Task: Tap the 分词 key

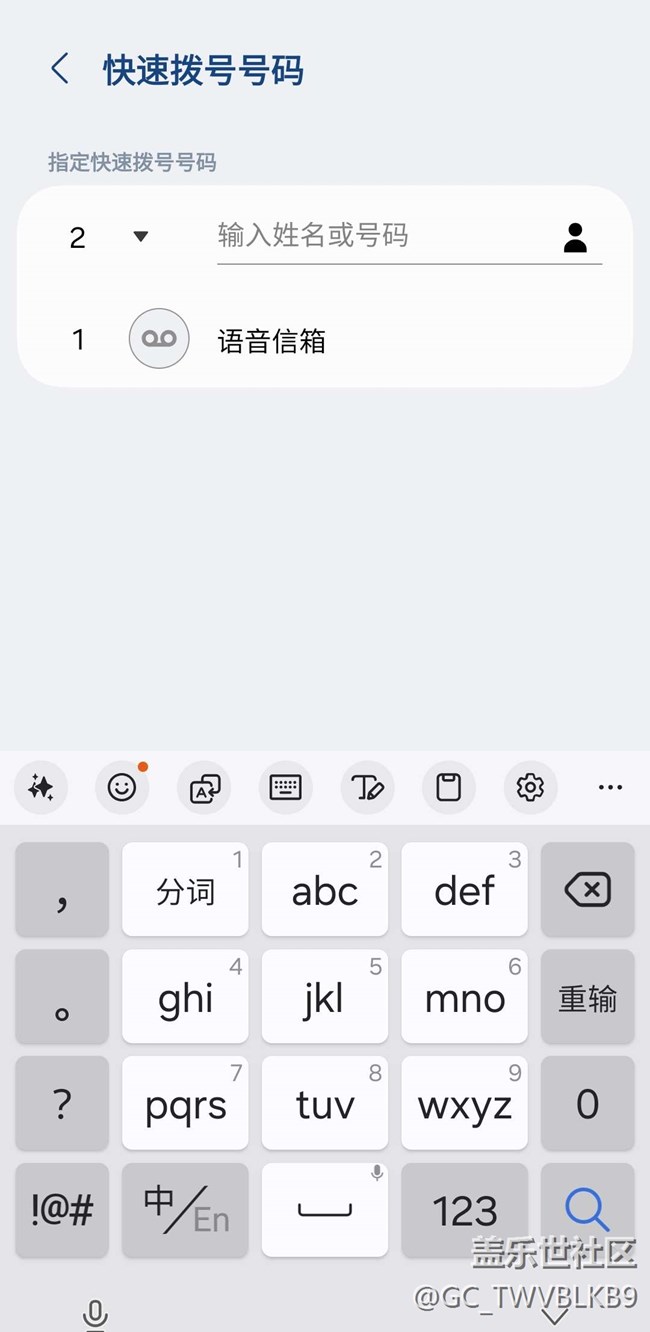Action: (x=185, y=889)
